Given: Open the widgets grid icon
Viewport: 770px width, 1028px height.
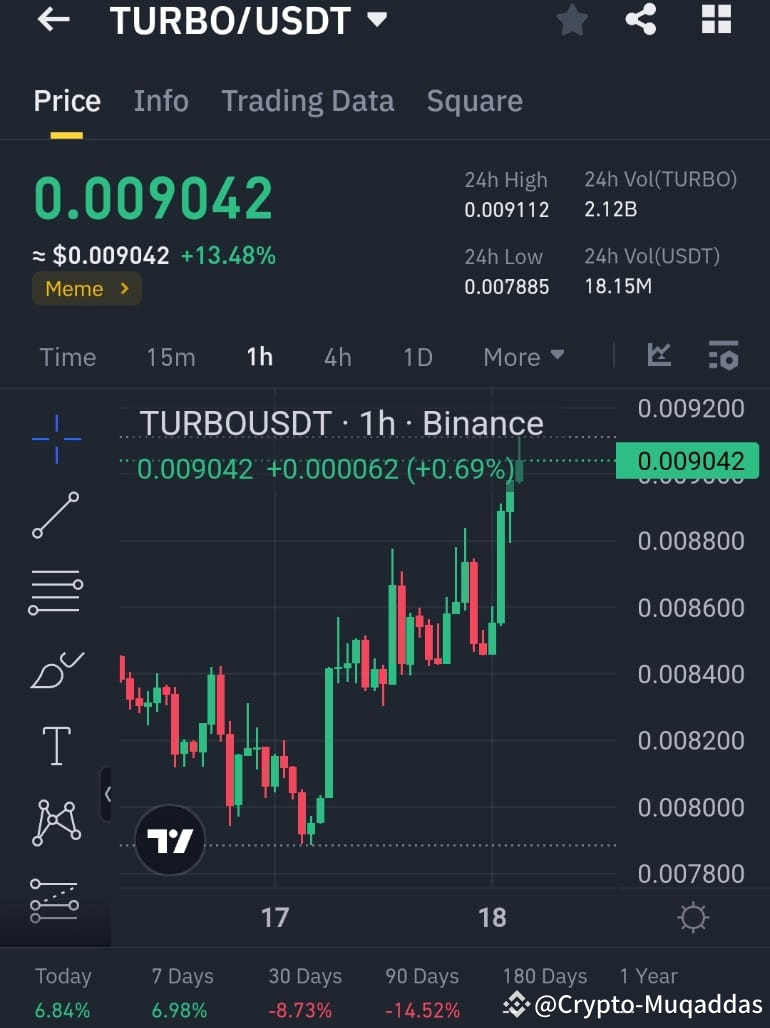Looking at the screenshot, I should [716, 20].
